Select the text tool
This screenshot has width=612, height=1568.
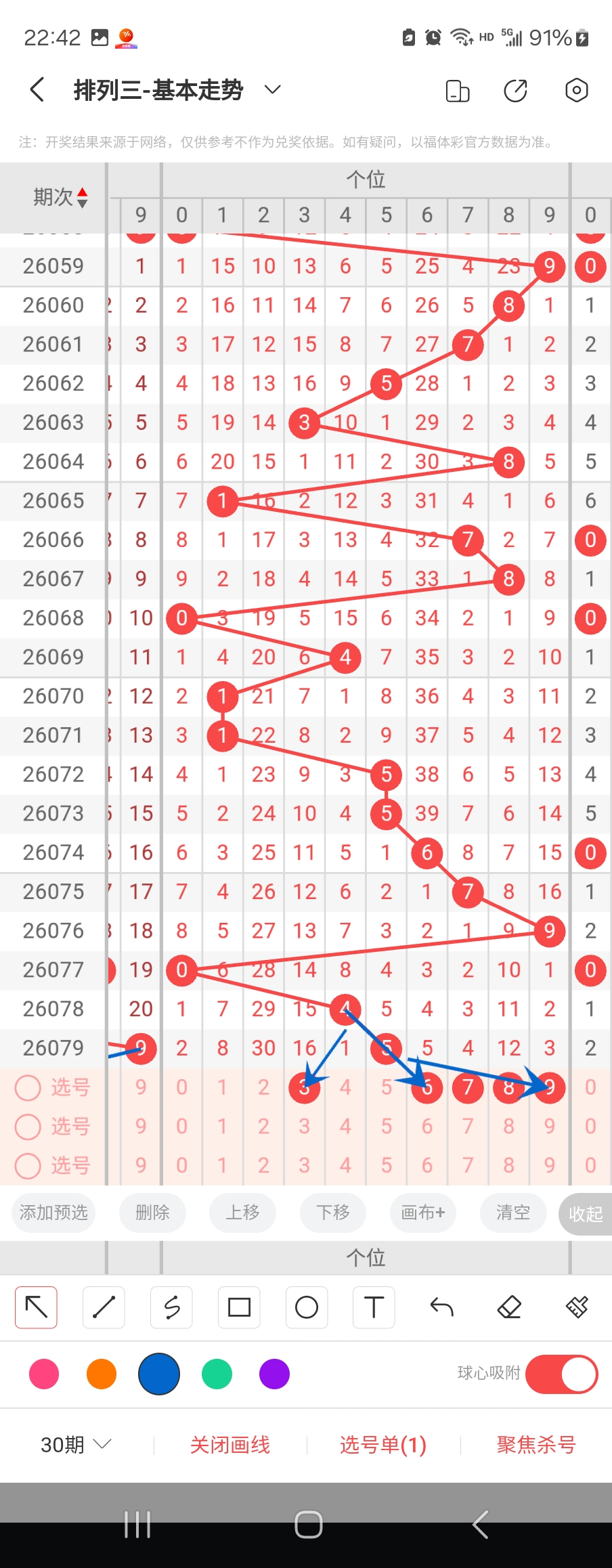click(x=374, y=1307)
